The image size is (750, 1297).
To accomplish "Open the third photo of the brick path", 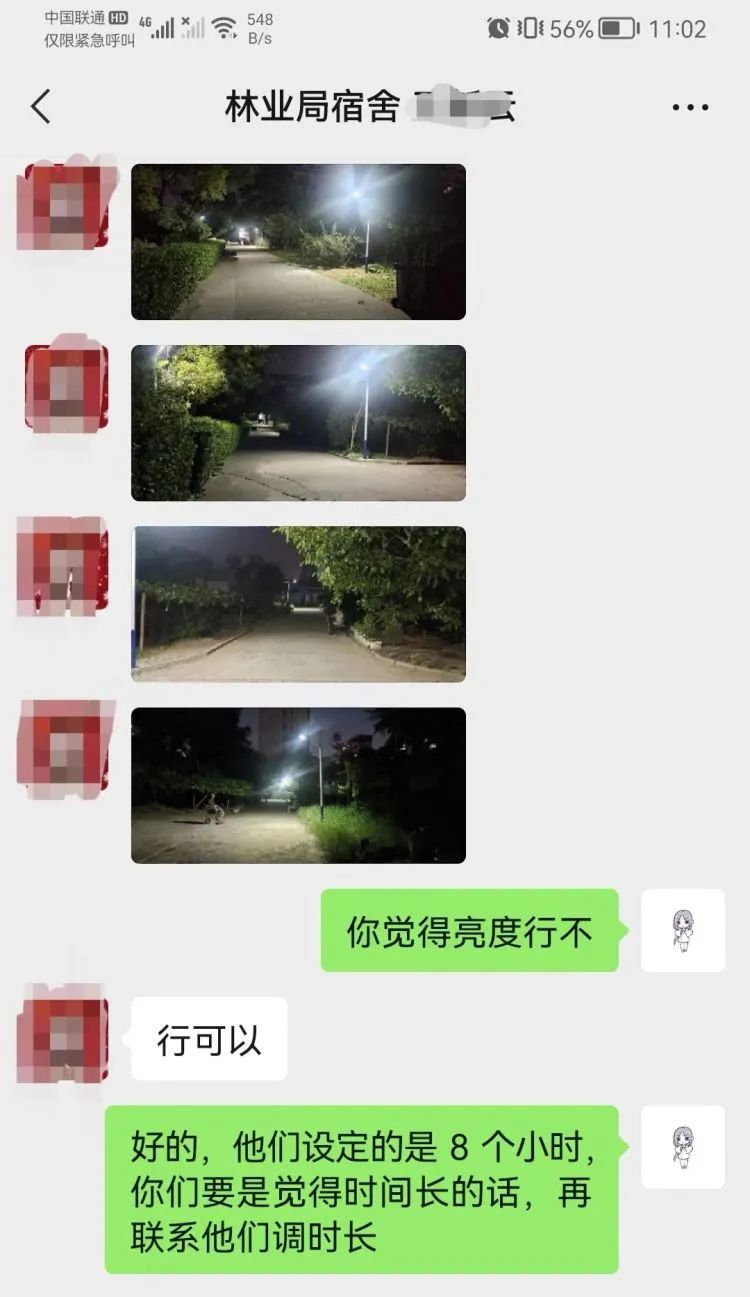I will click(298, 604).
